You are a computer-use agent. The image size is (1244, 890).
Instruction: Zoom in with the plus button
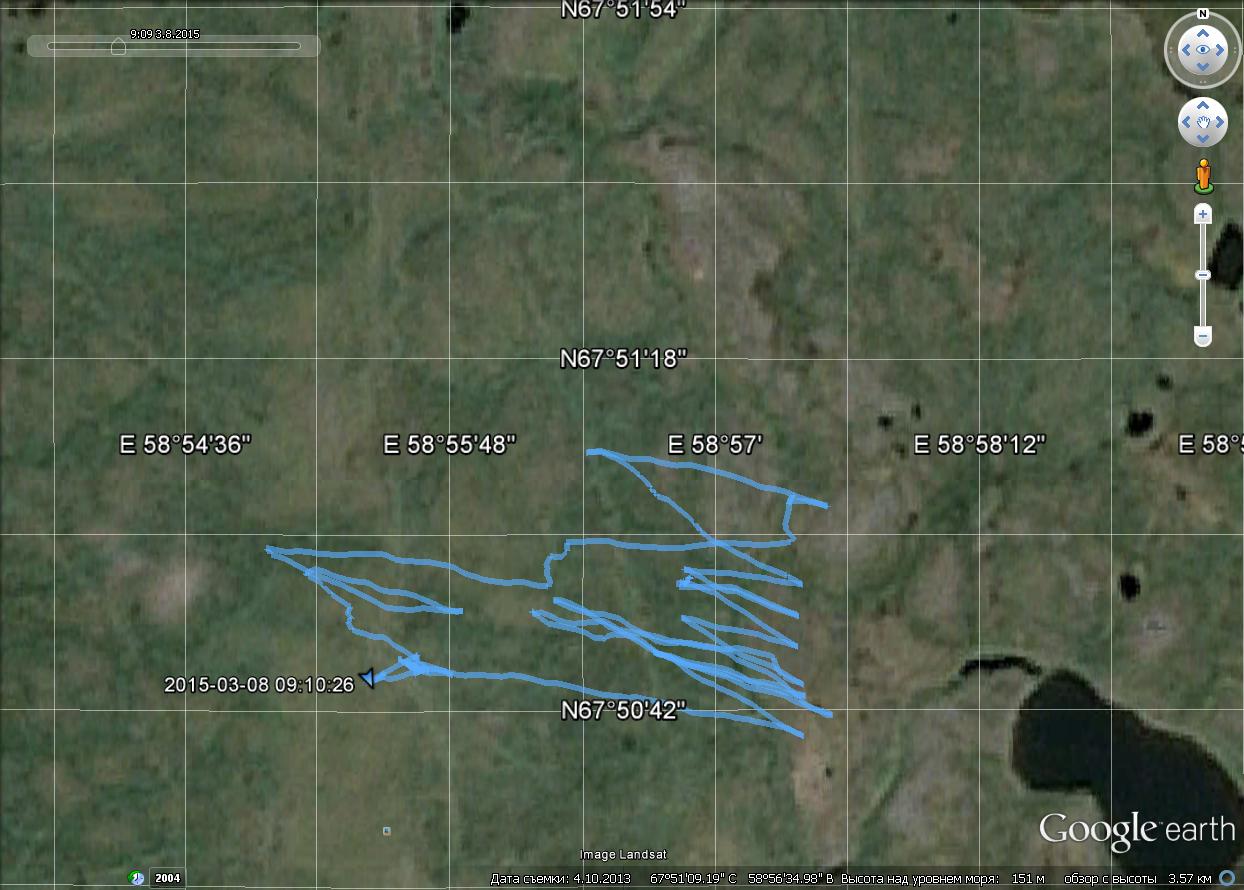pos(1203,213)
